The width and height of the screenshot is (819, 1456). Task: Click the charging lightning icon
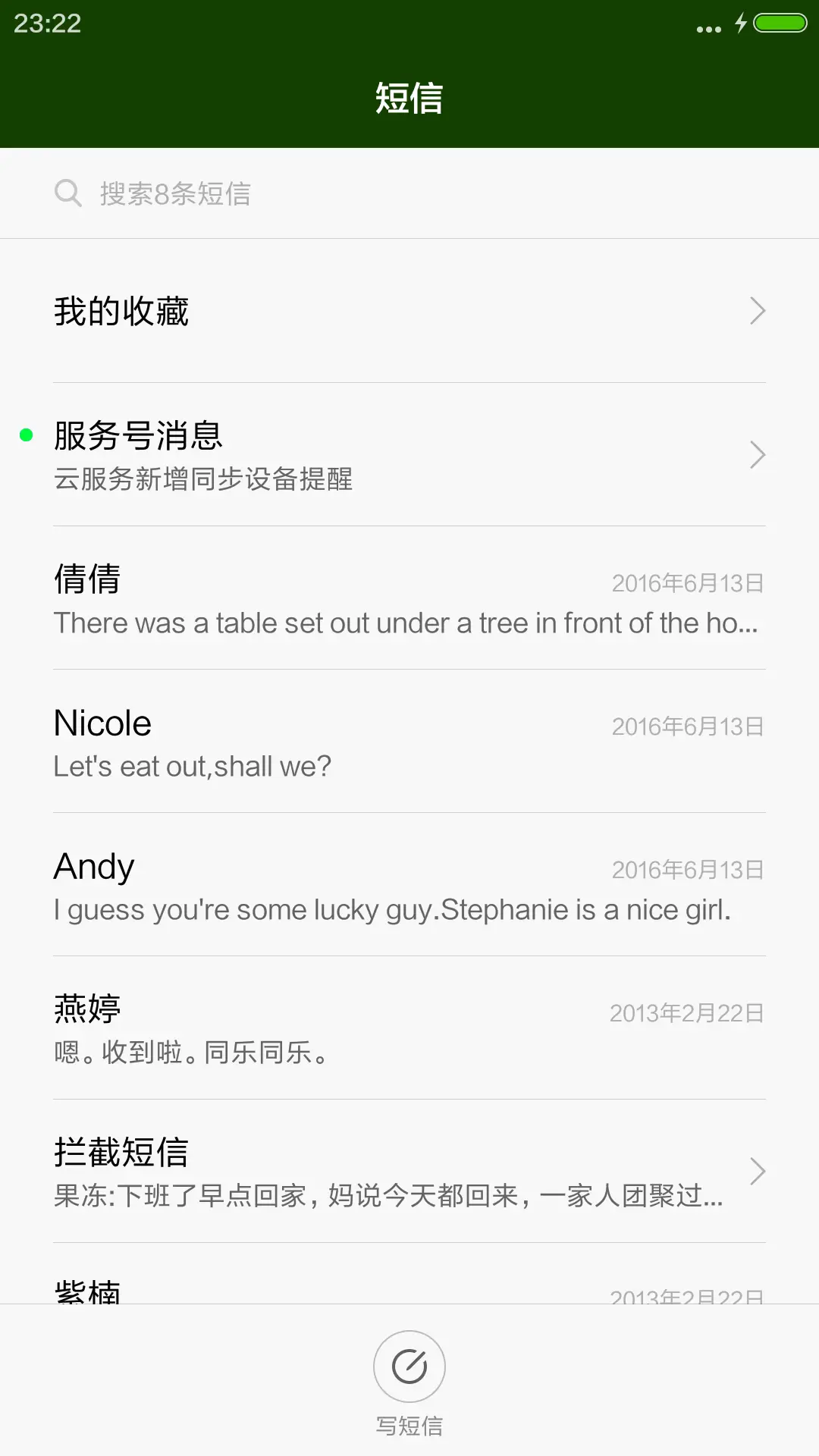click(741, 24)
